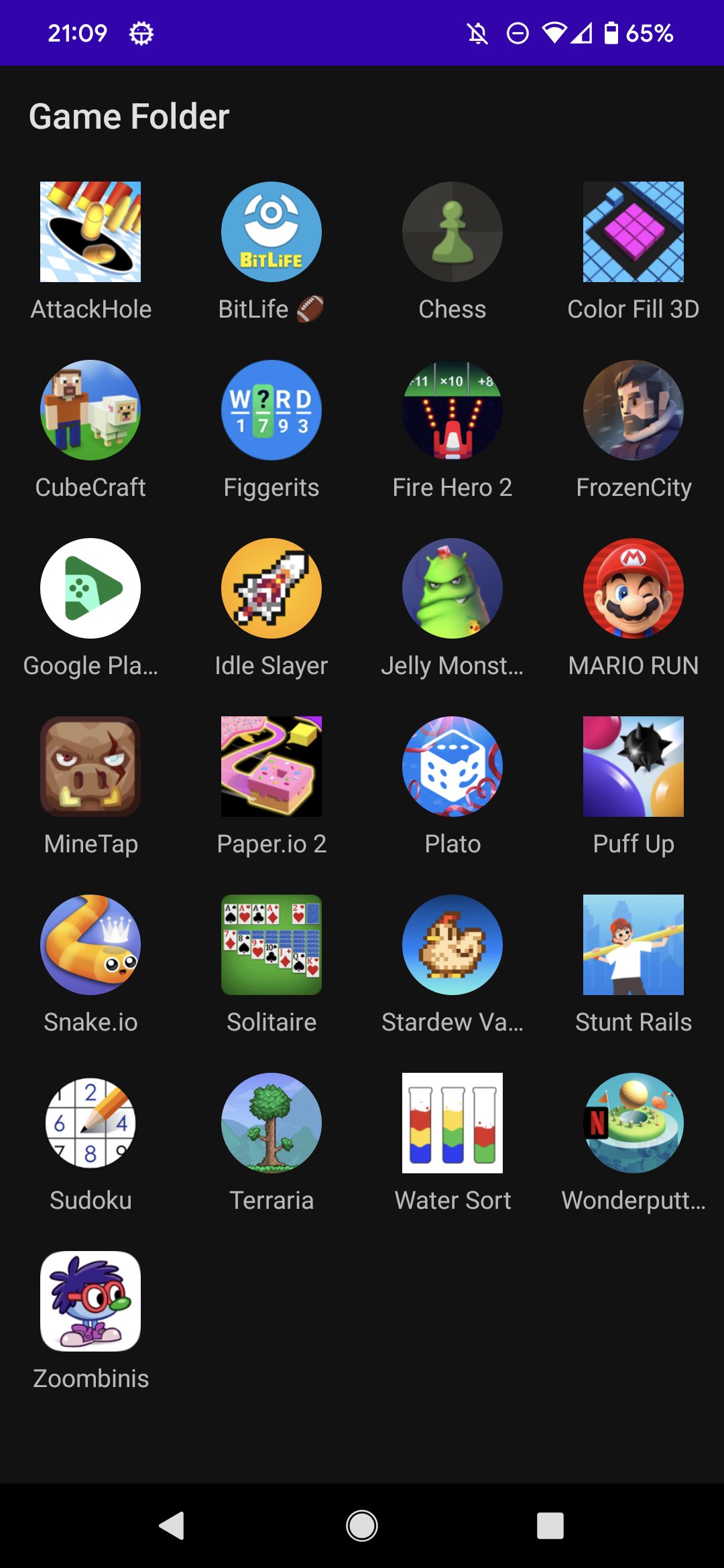The width and height of the screenshot is (724, 1568).
Task: Start Terraria
Action: tap(271, 1123)
